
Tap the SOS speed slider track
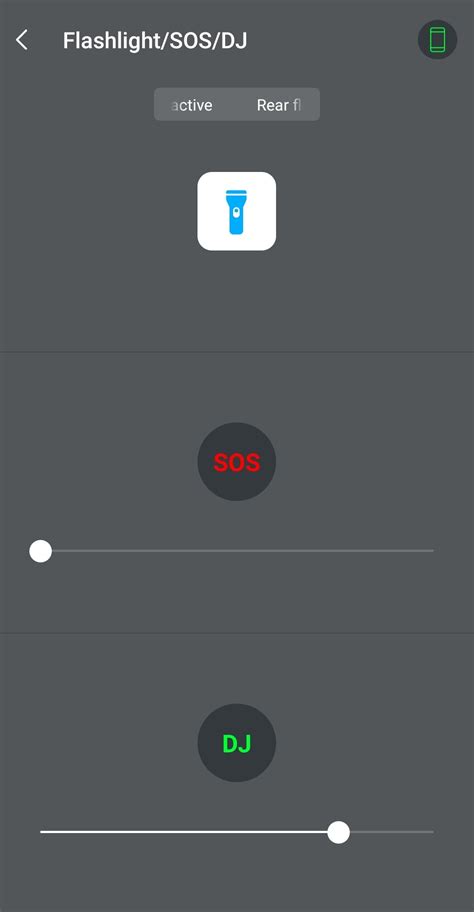237,550
